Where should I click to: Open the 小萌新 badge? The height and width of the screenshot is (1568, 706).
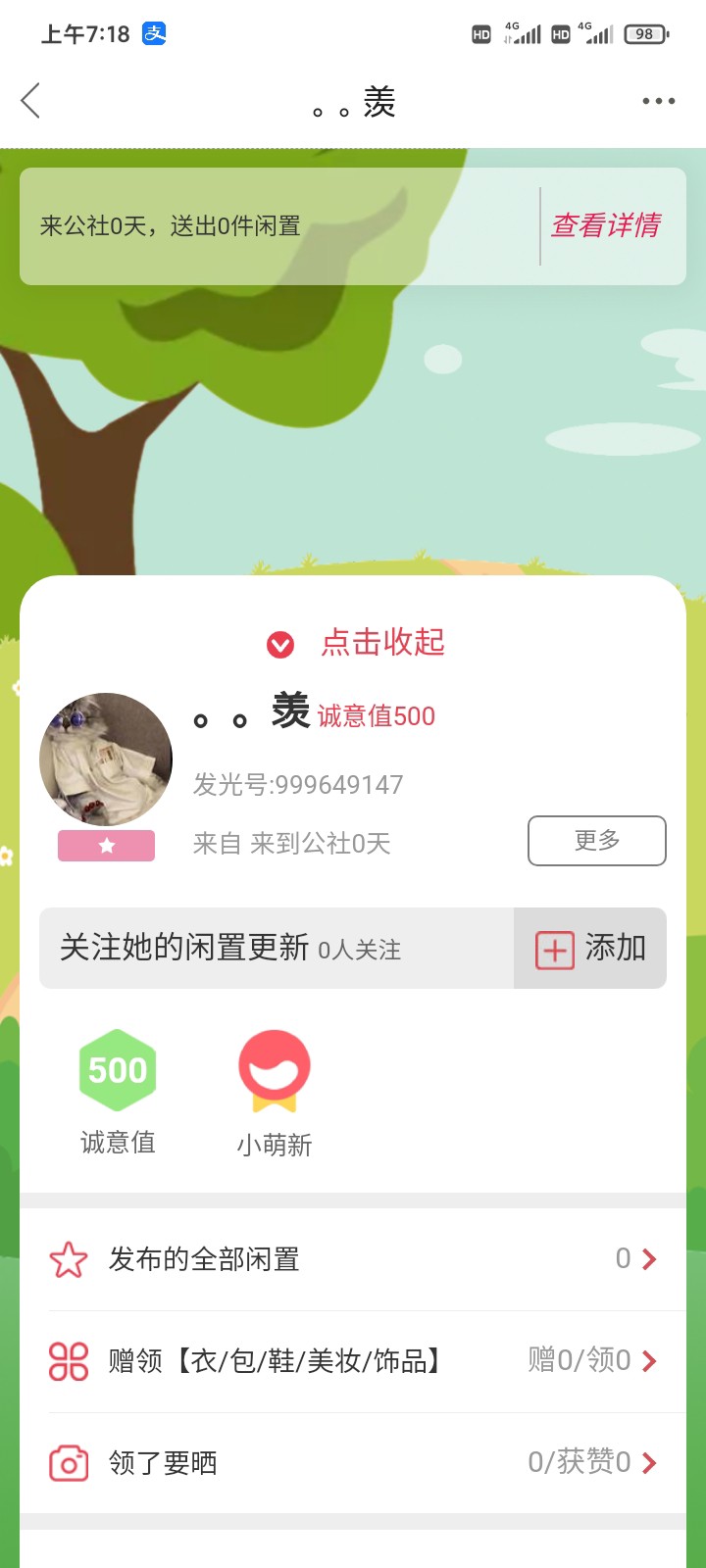(275, 1090)
